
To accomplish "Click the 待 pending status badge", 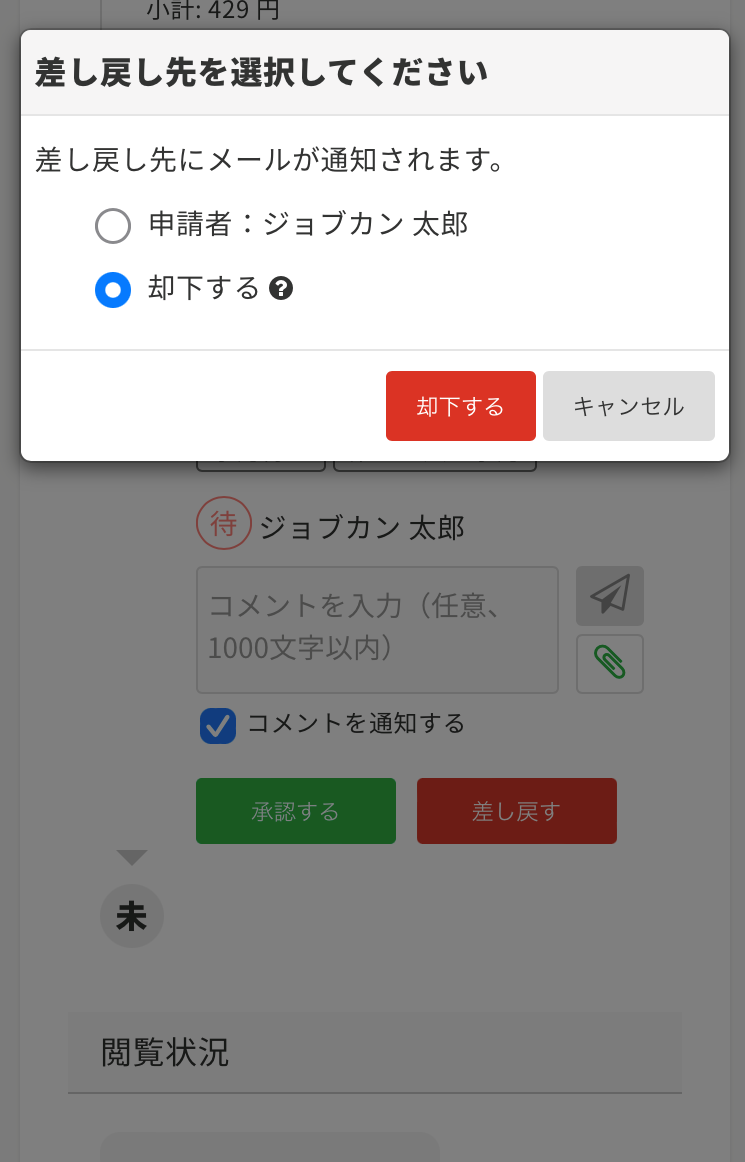I will (x=223, y=523).
